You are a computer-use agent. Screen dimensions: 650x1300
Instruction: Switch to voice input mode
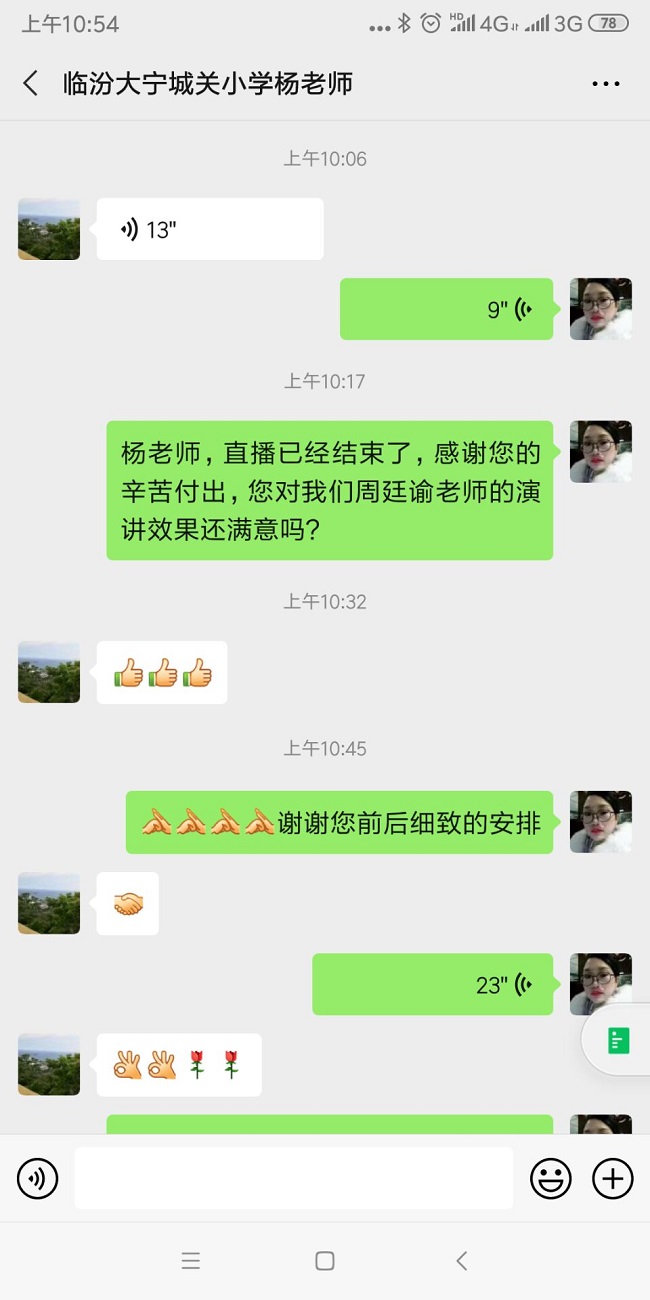click(38, 1180)
